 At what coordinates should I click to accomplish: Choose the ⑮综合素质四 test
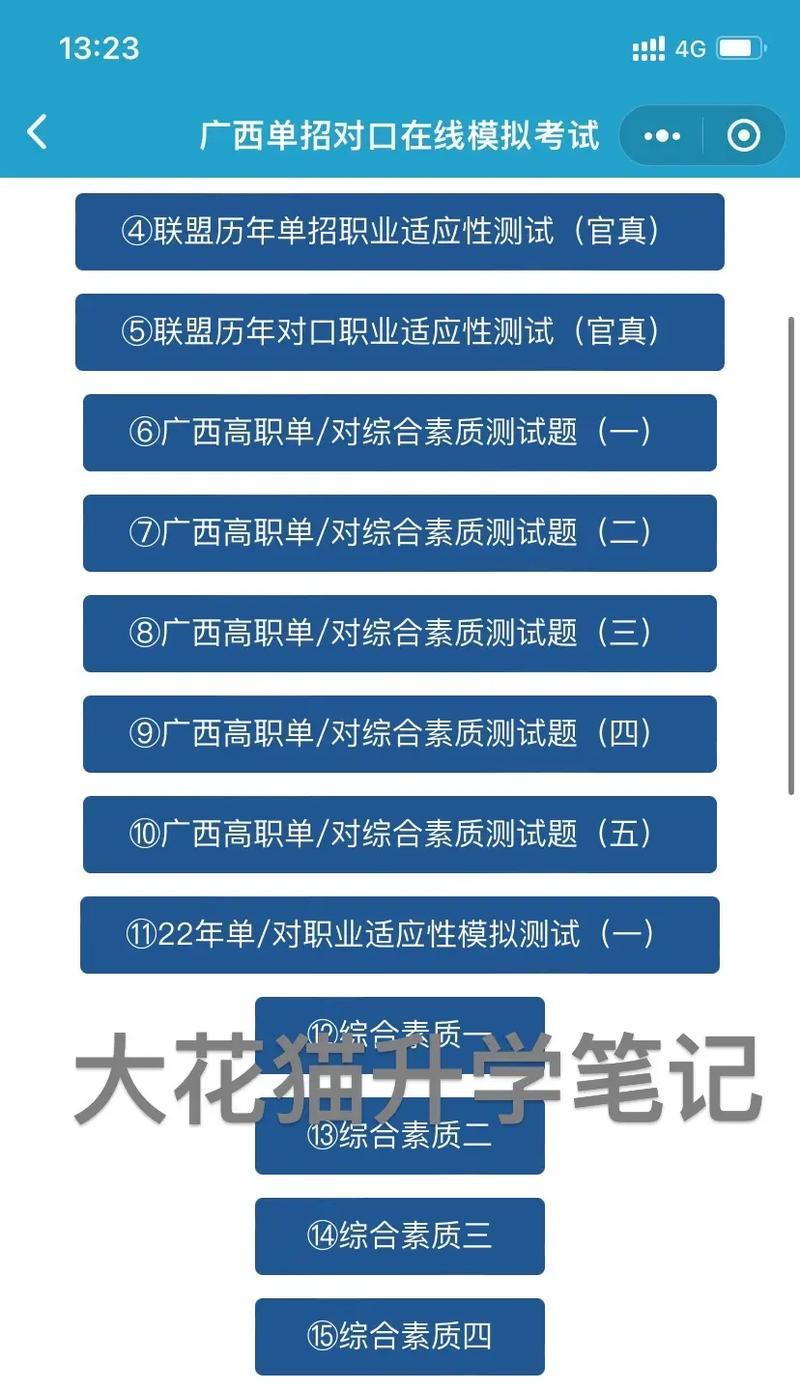(x=399, y=1336)
